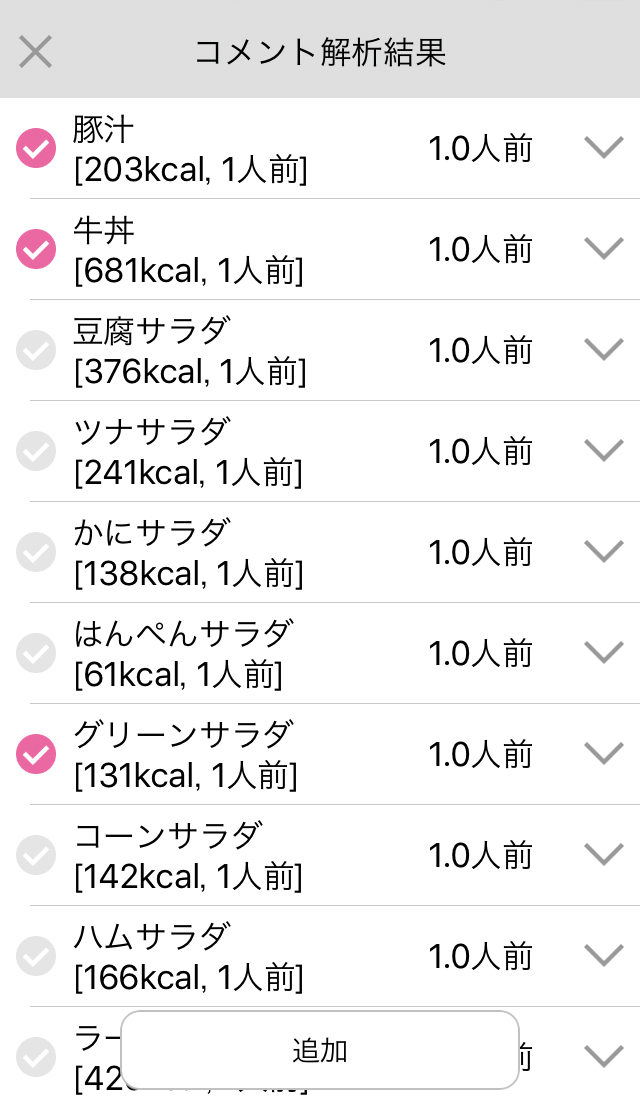Close the コメント解析結果 screen
The image size is (640, 1106).
(x=35, y=51)
